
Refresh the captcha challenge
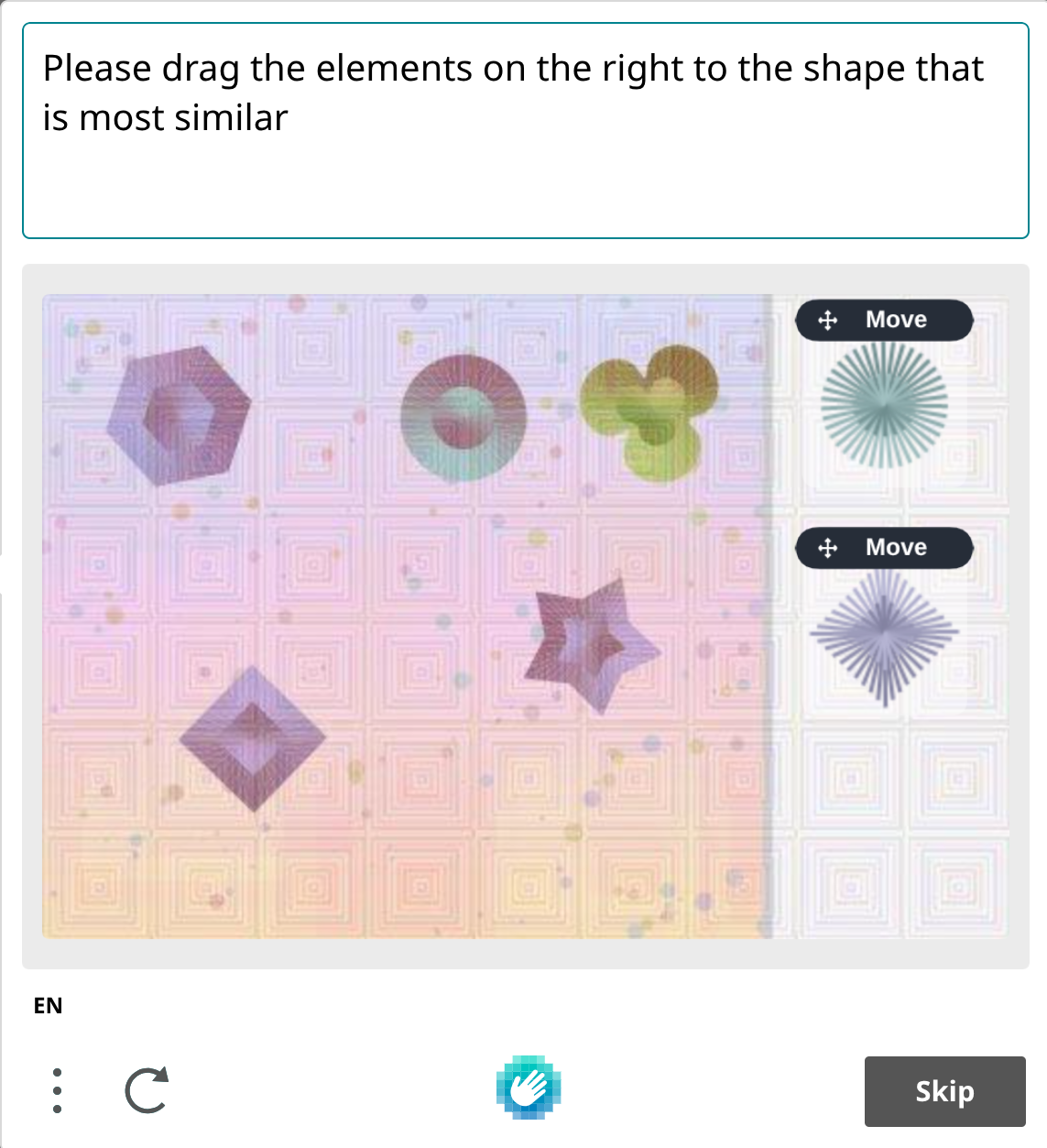pos(147,1089)
